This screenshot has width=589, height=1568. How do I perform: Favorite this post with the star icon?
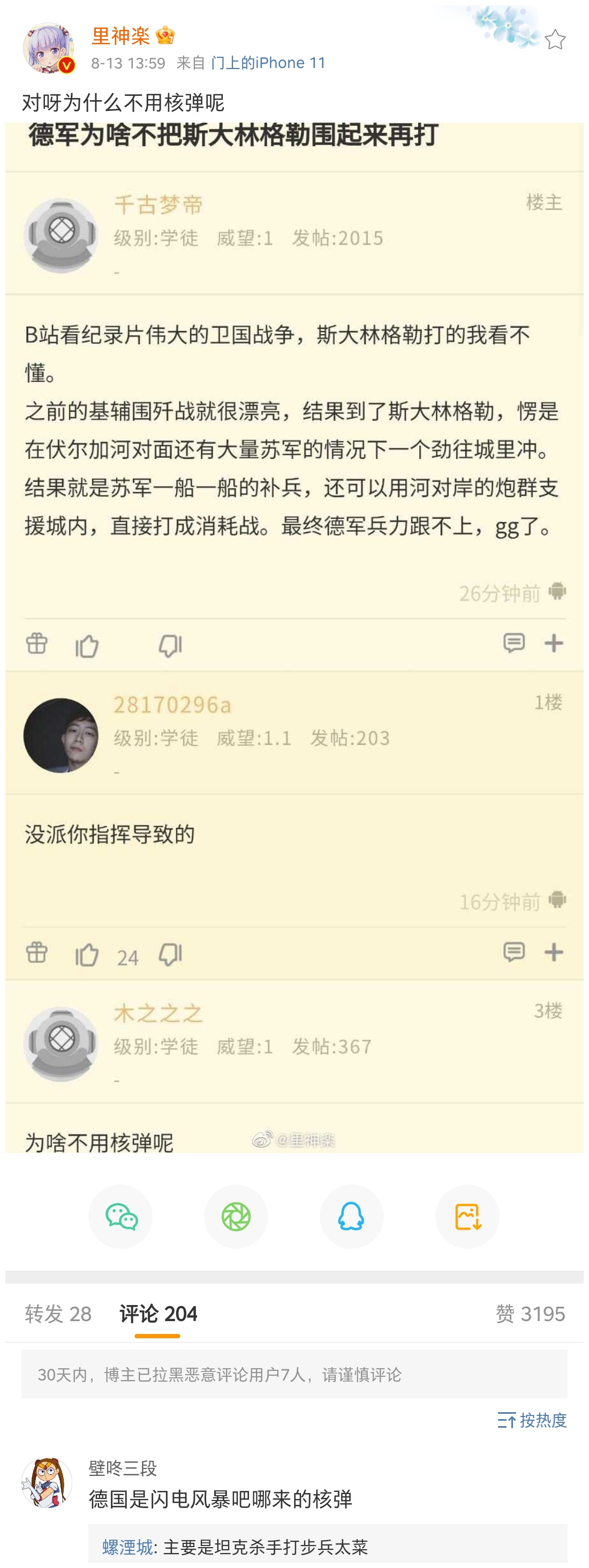[554, 40]
